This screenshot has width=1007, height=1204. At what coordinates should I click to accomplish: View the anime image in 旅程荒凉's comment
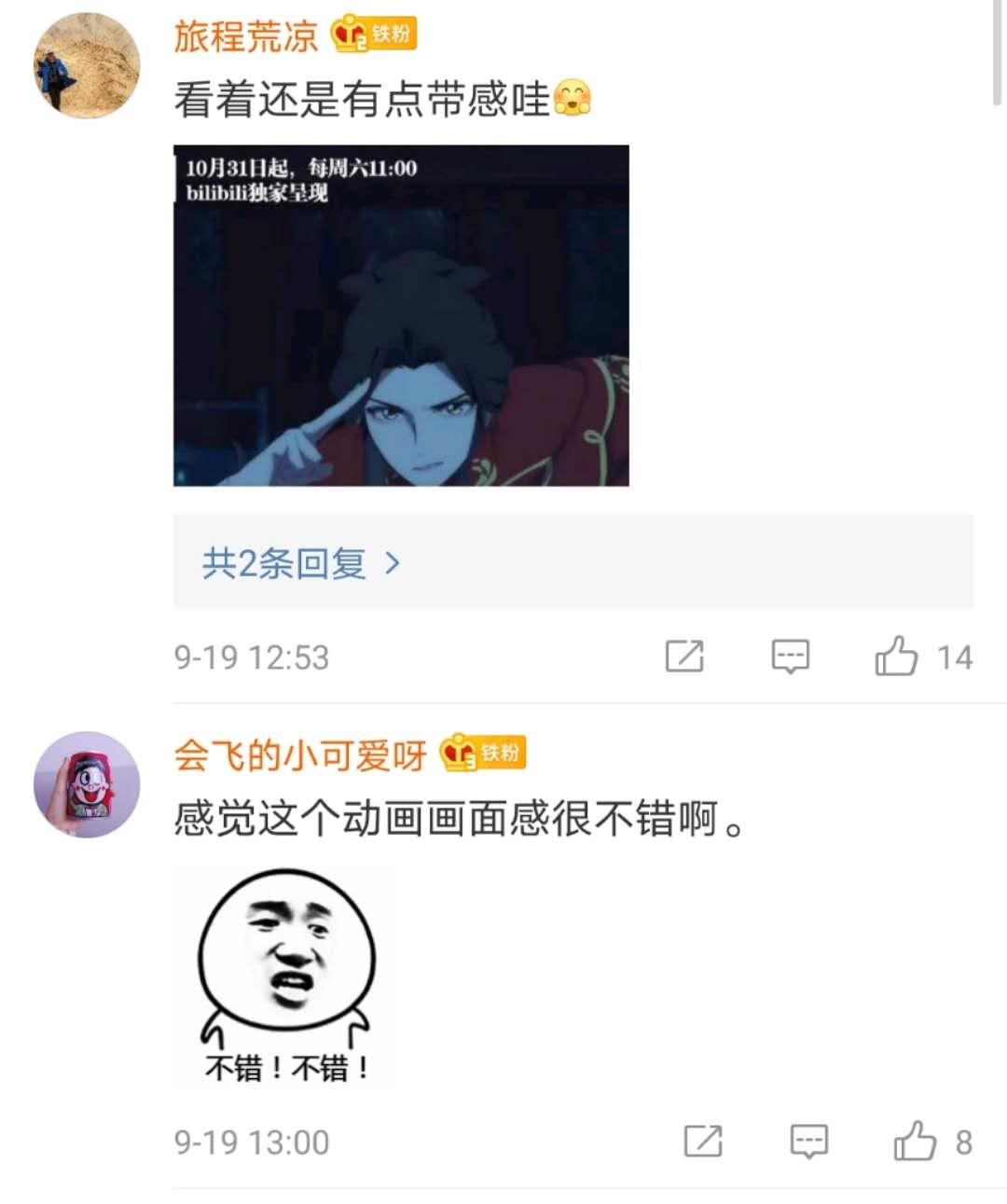tap(401, 315)
